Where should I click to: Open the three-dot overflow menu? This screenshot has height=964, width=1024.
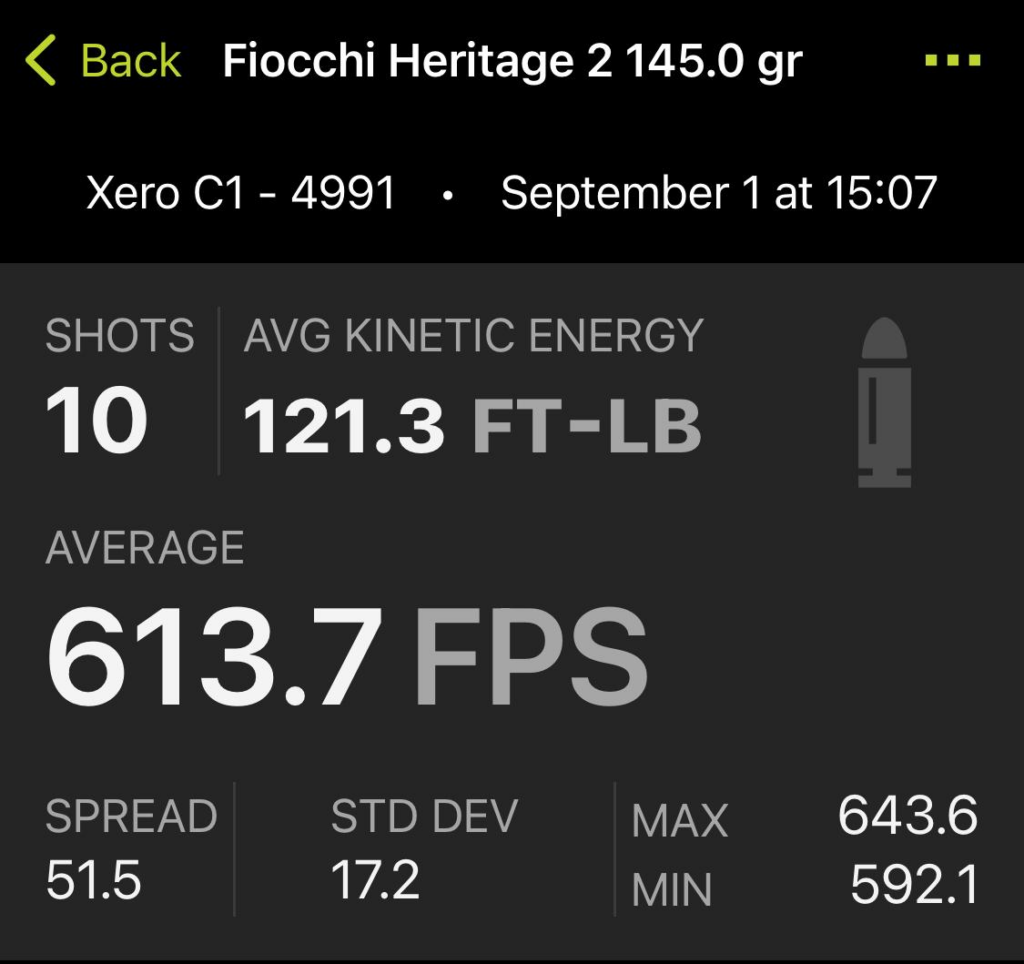(953, 62)
